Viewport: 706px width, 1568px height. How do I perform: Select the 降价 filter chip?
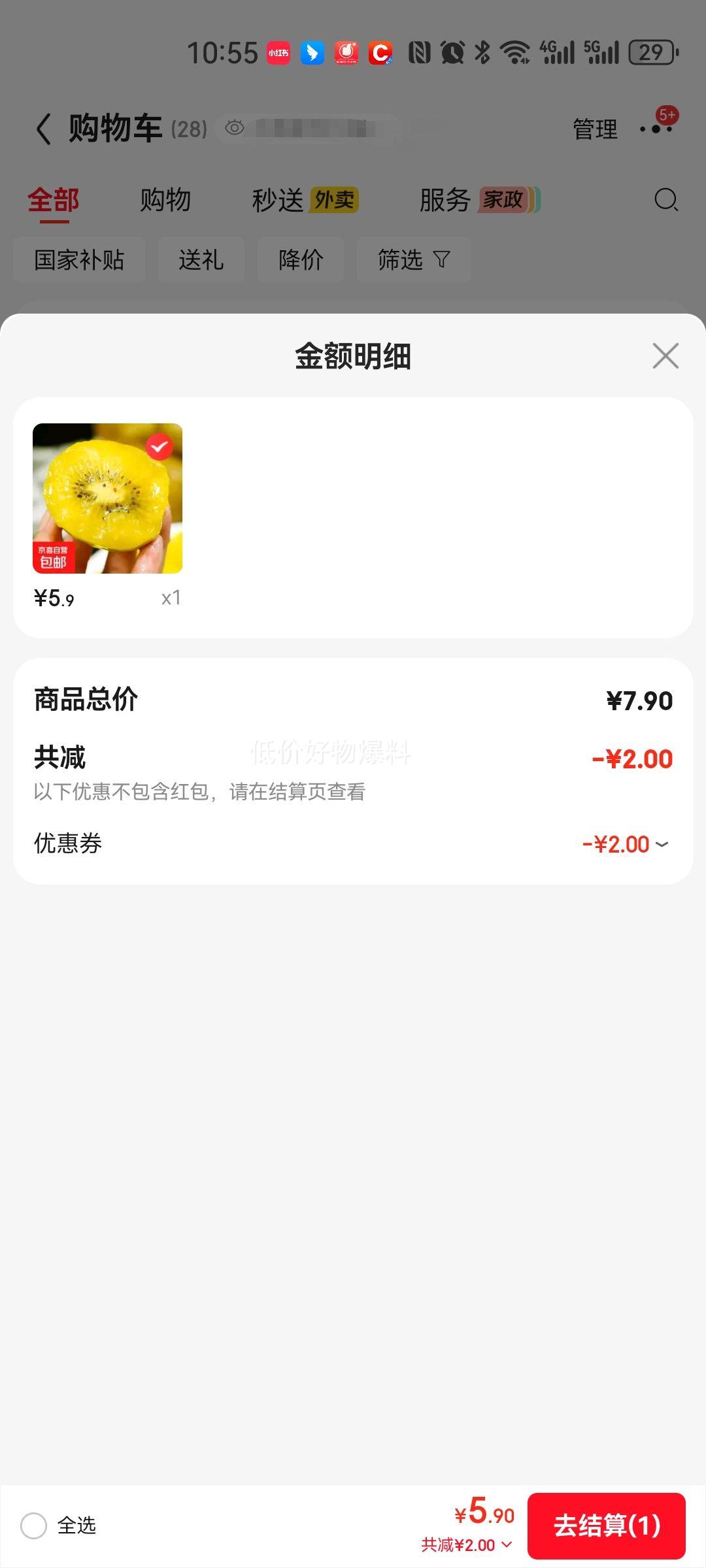299,259
